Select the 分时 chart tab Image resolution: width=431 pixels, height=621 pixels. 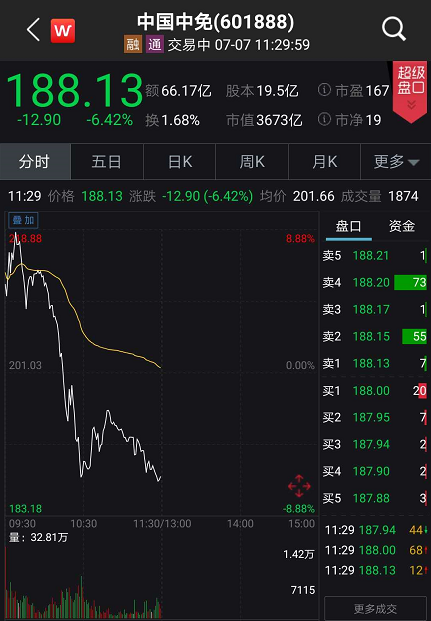click(x=35, y=162)
